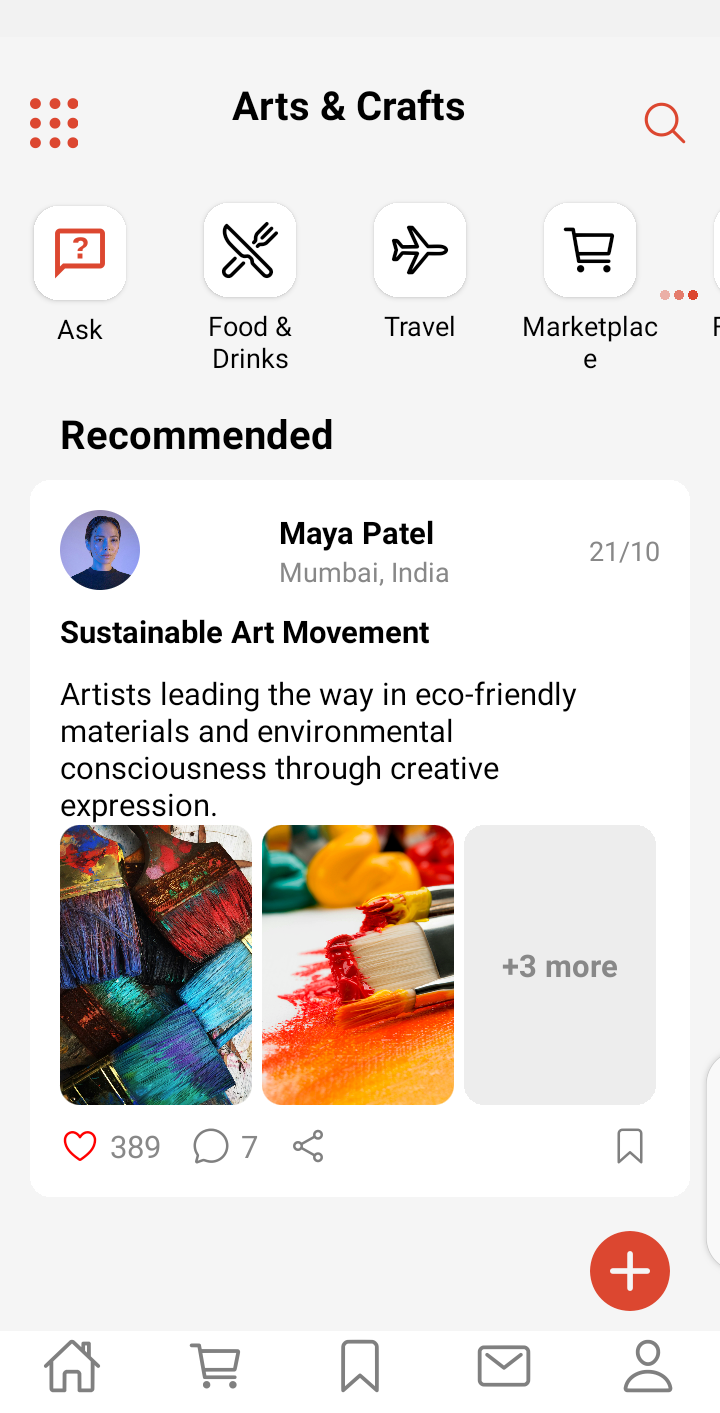Open the dotted grid menu
Viewport: 720px width, 1413px height.
(x=54, y=123)
